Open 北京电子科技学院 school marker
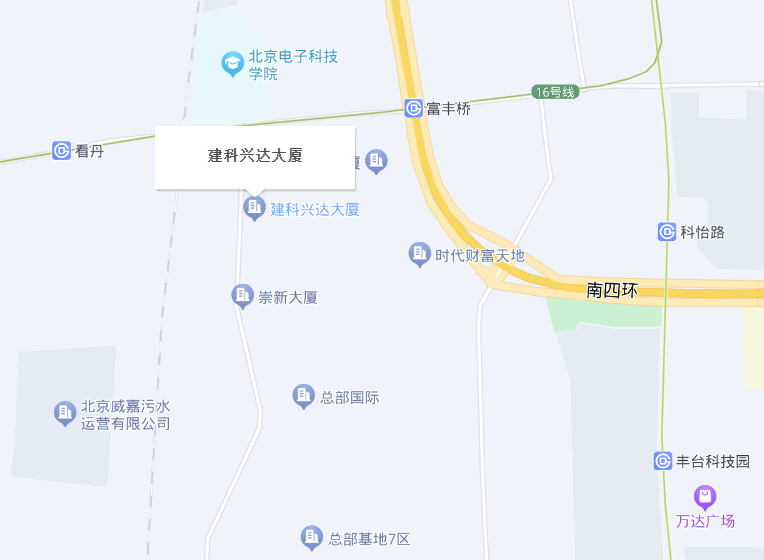Image resolution: width=764 pixels, height=560 pixels. 232,64
